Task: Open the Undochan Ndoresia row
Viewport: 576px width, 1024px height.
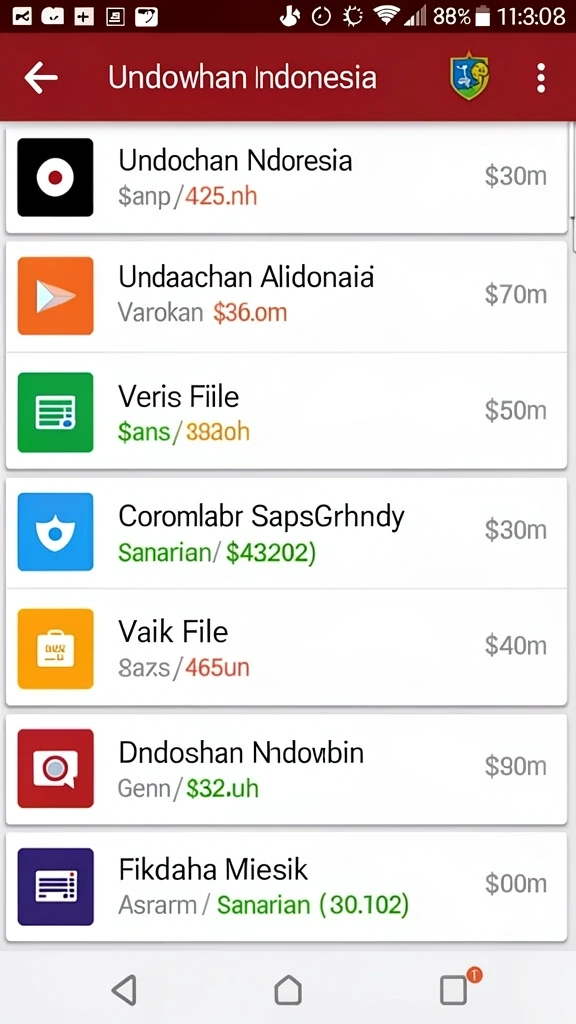Action: pyautogui.click(x=286, y=177)
